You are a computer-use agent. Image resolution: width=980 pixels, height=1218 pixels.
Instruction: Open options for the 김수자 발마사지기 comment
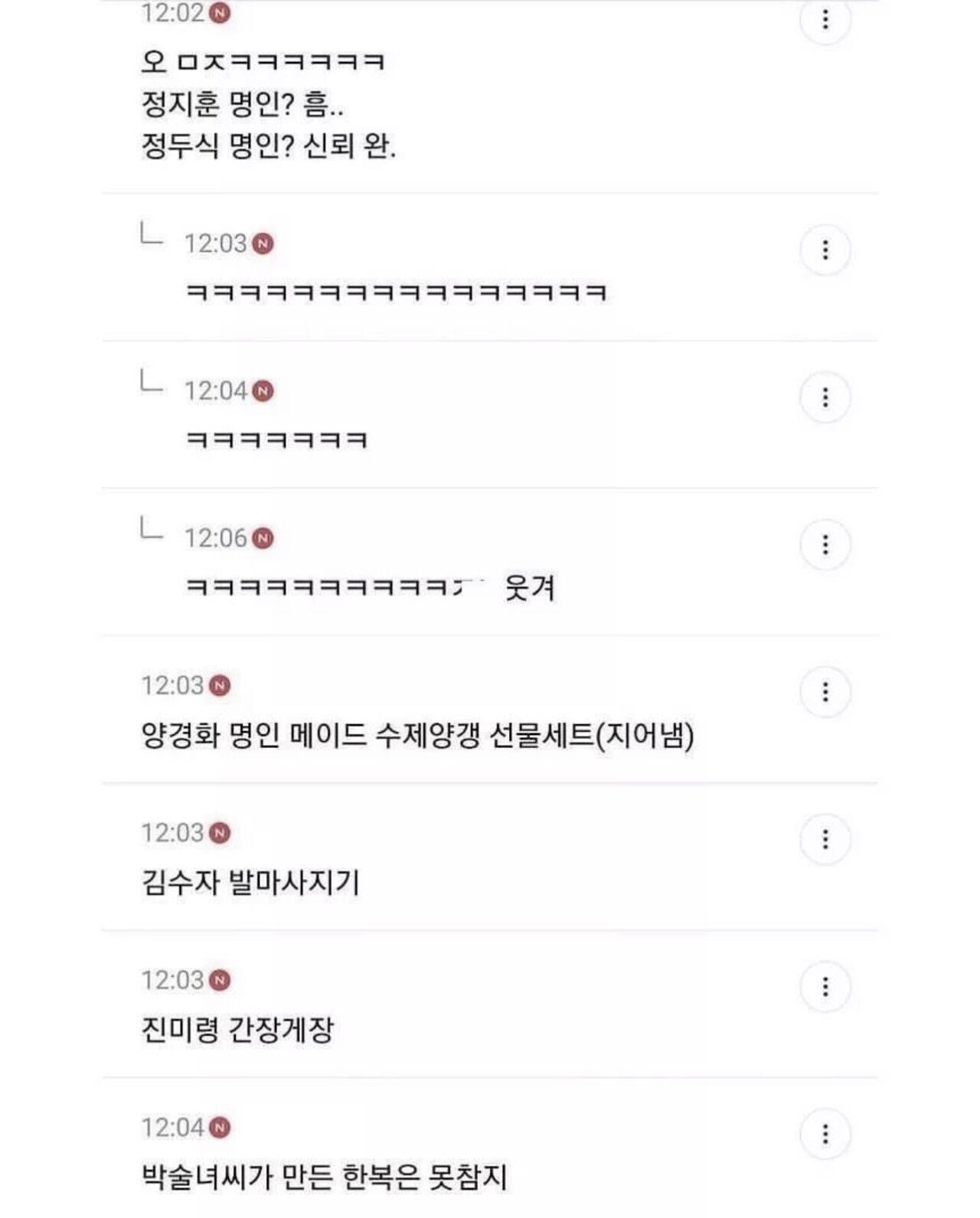pos(825,839)
